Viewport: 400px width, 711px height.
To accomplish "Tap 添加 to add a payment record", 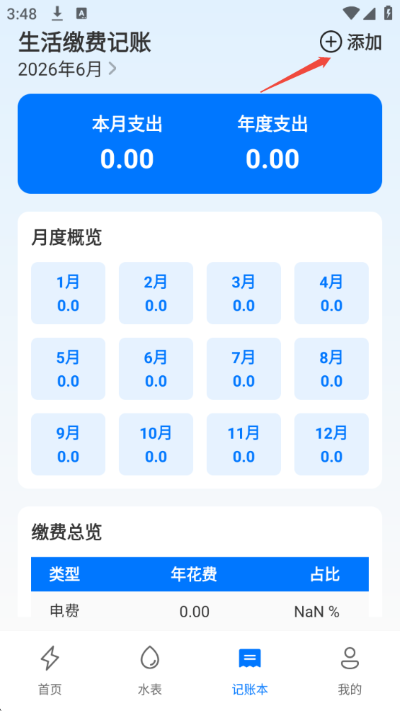I will tap(351, 42).
